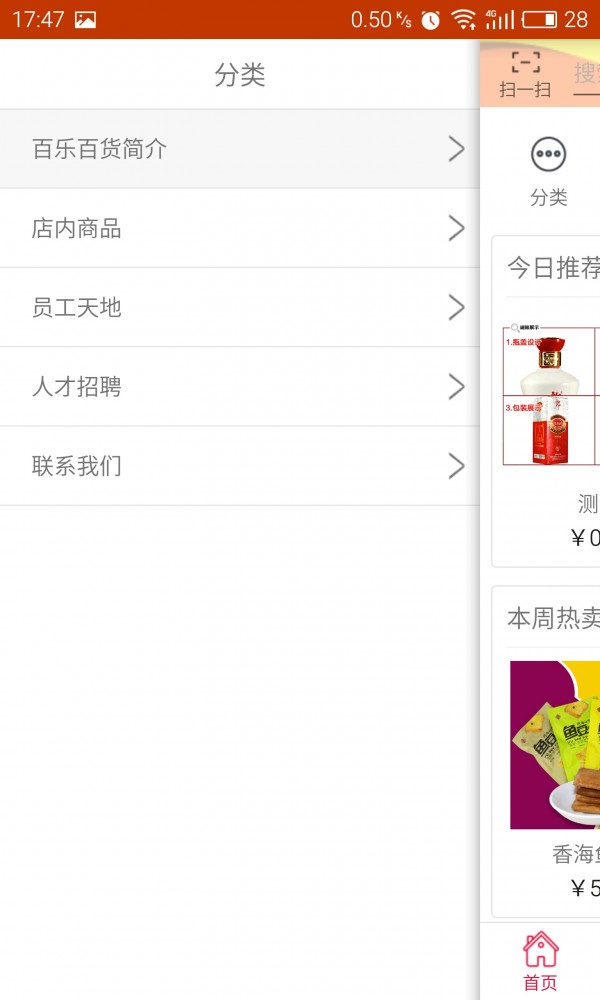Open 百乐百货简介 category
600x1000 pixels.
[x=240, y=149]
